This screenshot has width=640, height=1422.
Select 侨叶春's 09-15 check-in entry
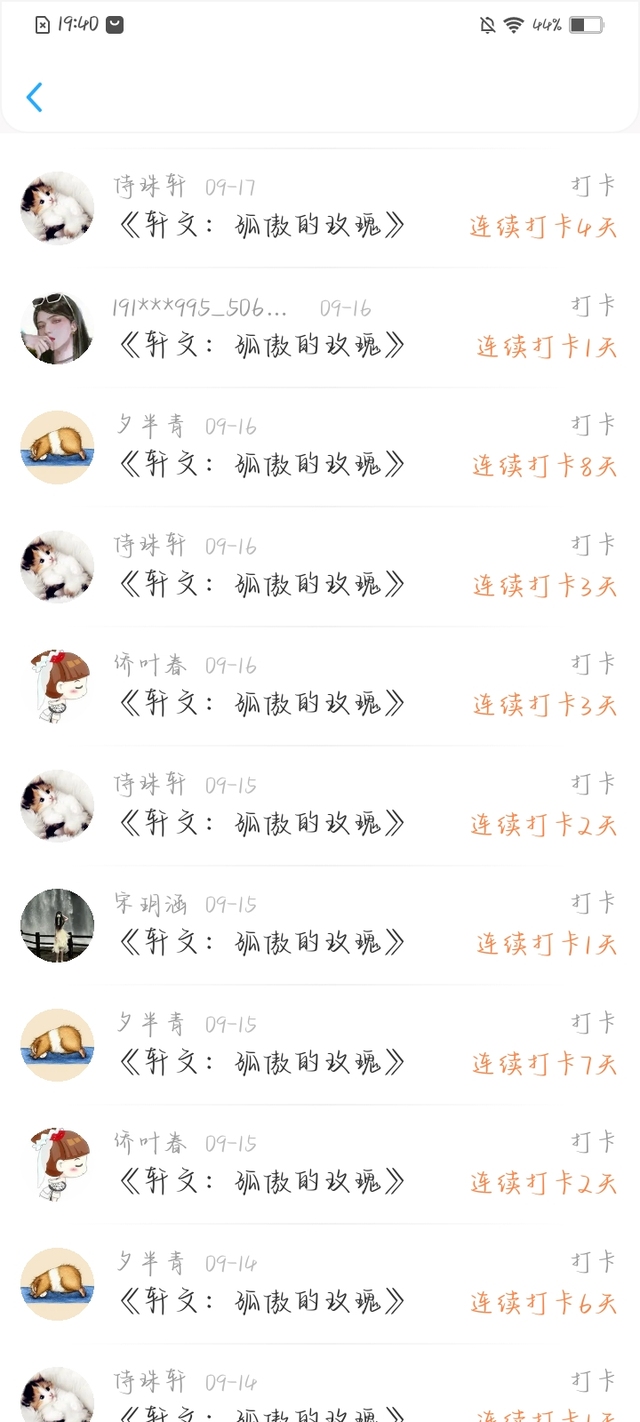(x=320, y=1164)
